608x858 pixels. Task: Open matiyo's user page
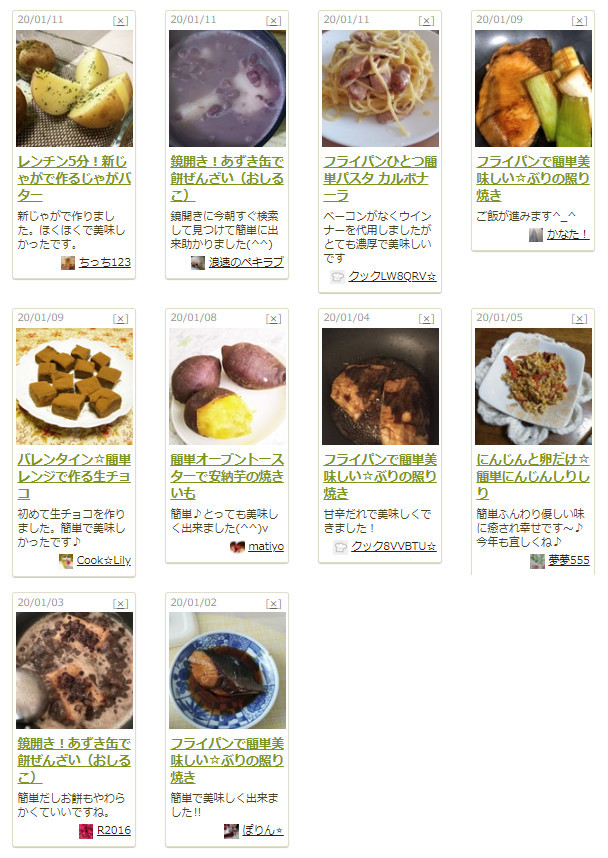point(265,546)
